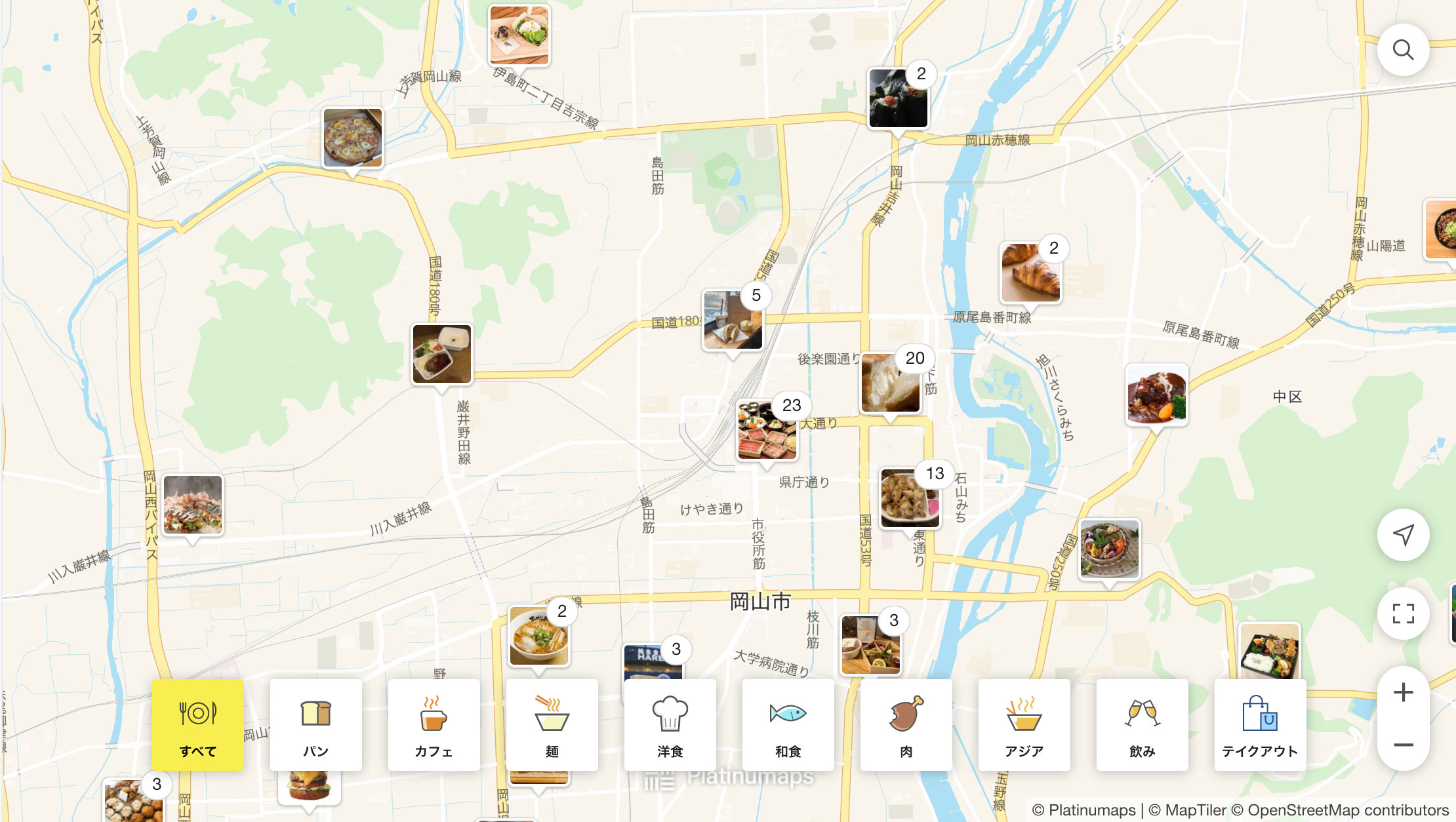Open the bread cluster marker with 20

890,383
